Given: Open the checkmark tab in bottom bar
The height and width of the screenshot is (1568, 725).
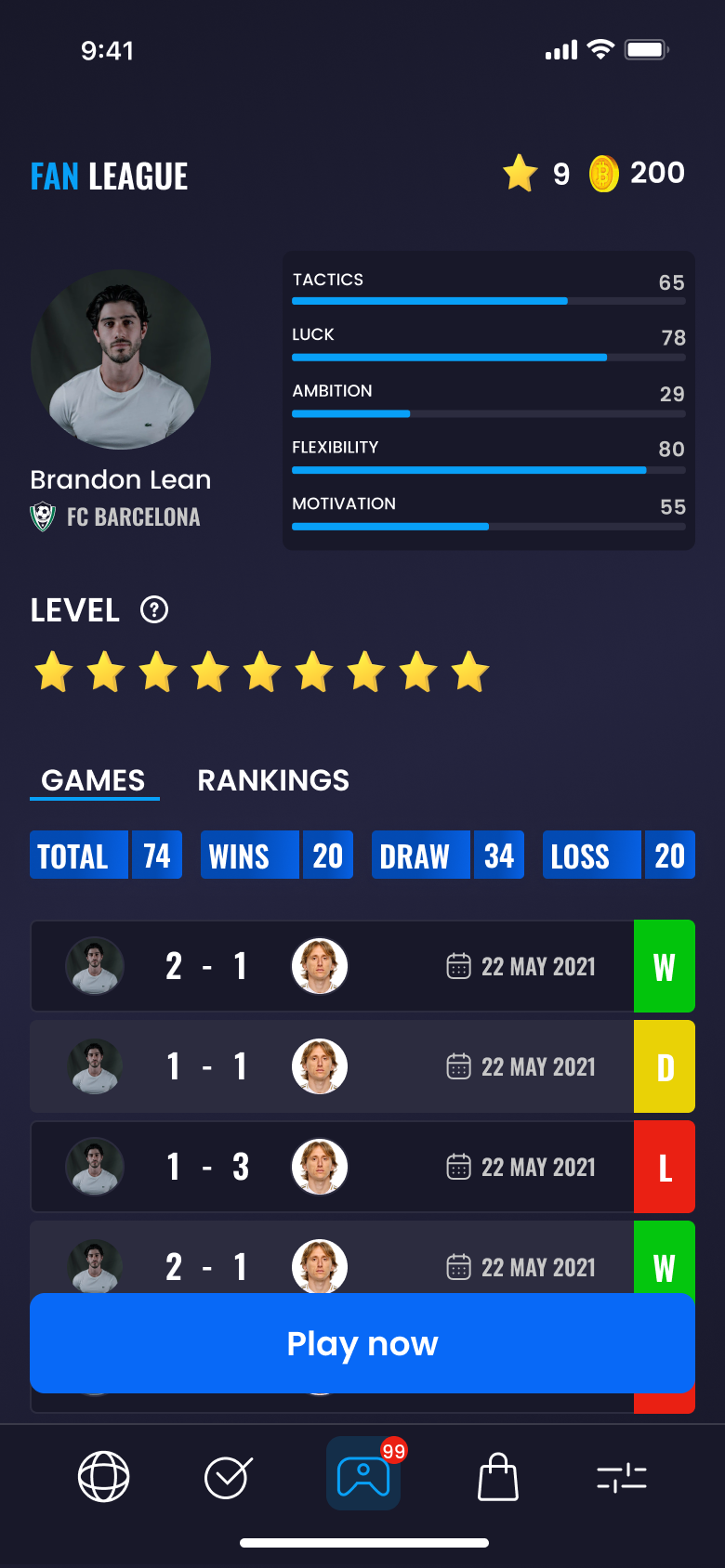Looking at the screenshot, I should 229,1476.
